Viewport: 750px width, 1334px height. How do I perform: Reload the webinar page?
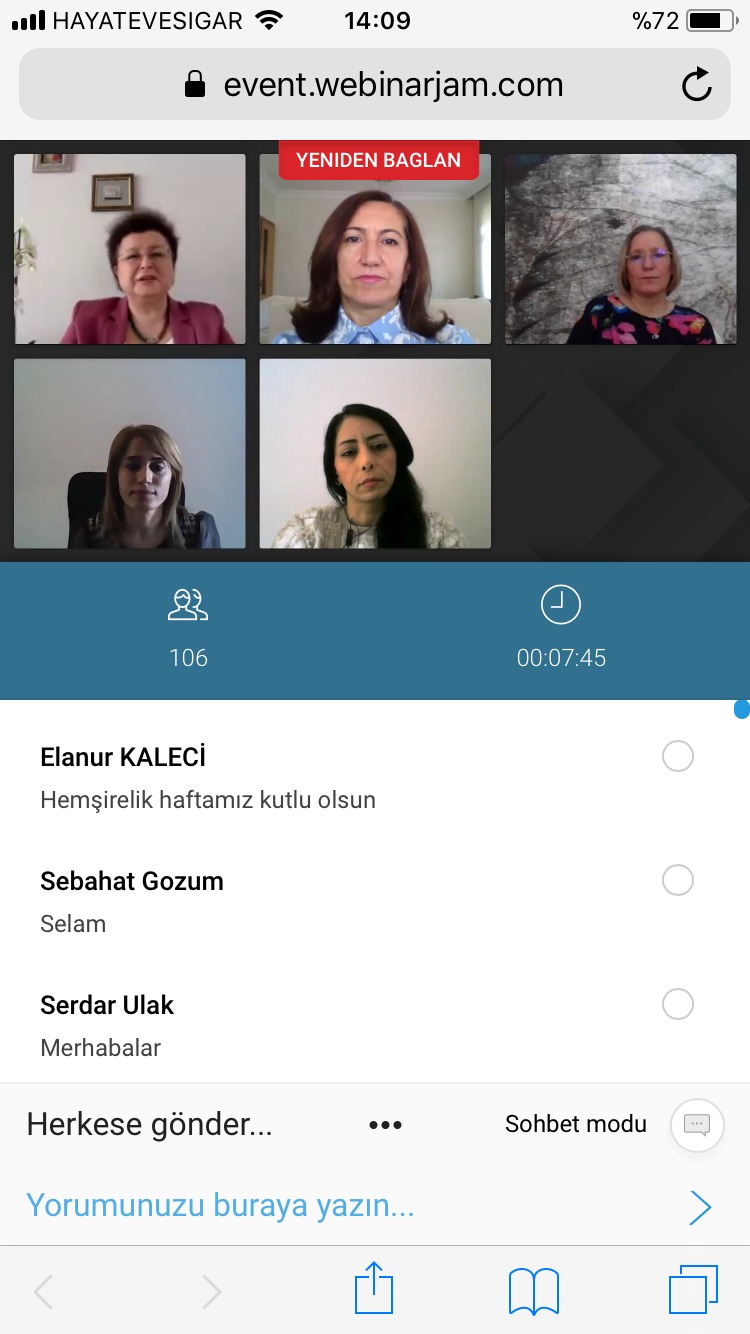pos(697,86)
